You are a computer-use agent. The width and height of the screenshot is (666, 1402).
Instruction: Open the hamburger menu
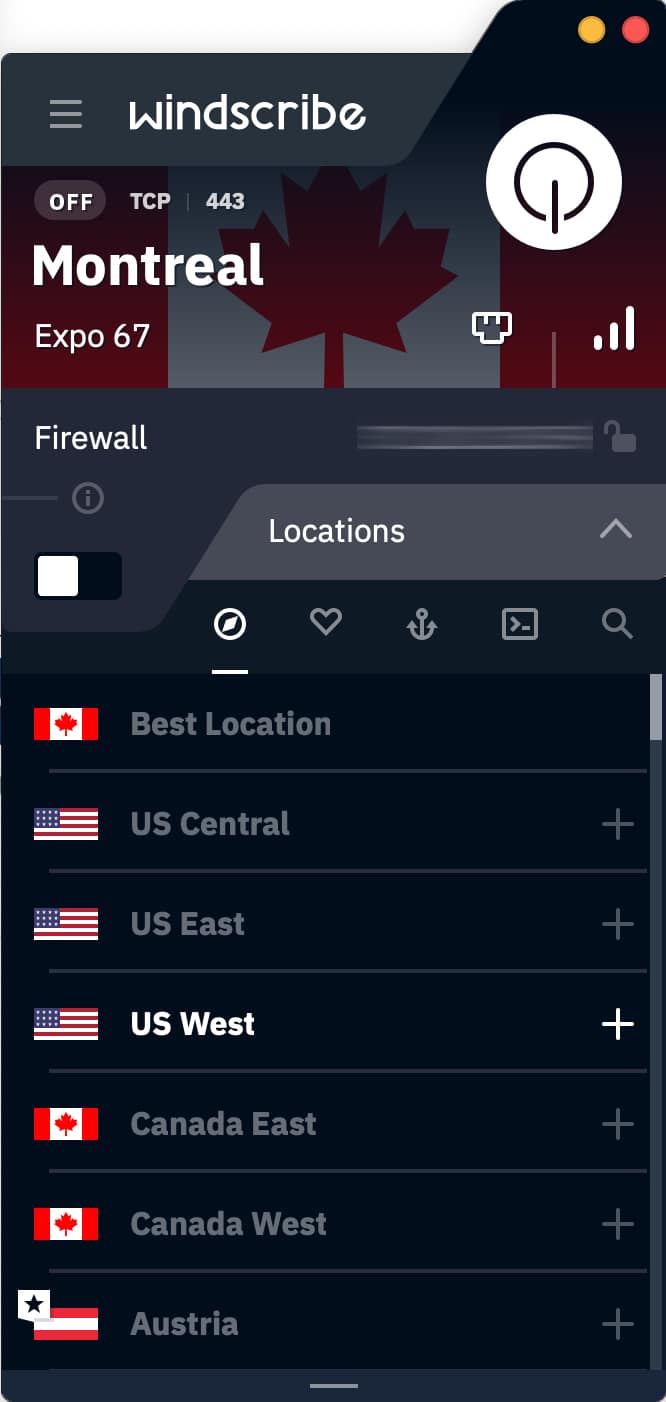click(x=66, y=114)
